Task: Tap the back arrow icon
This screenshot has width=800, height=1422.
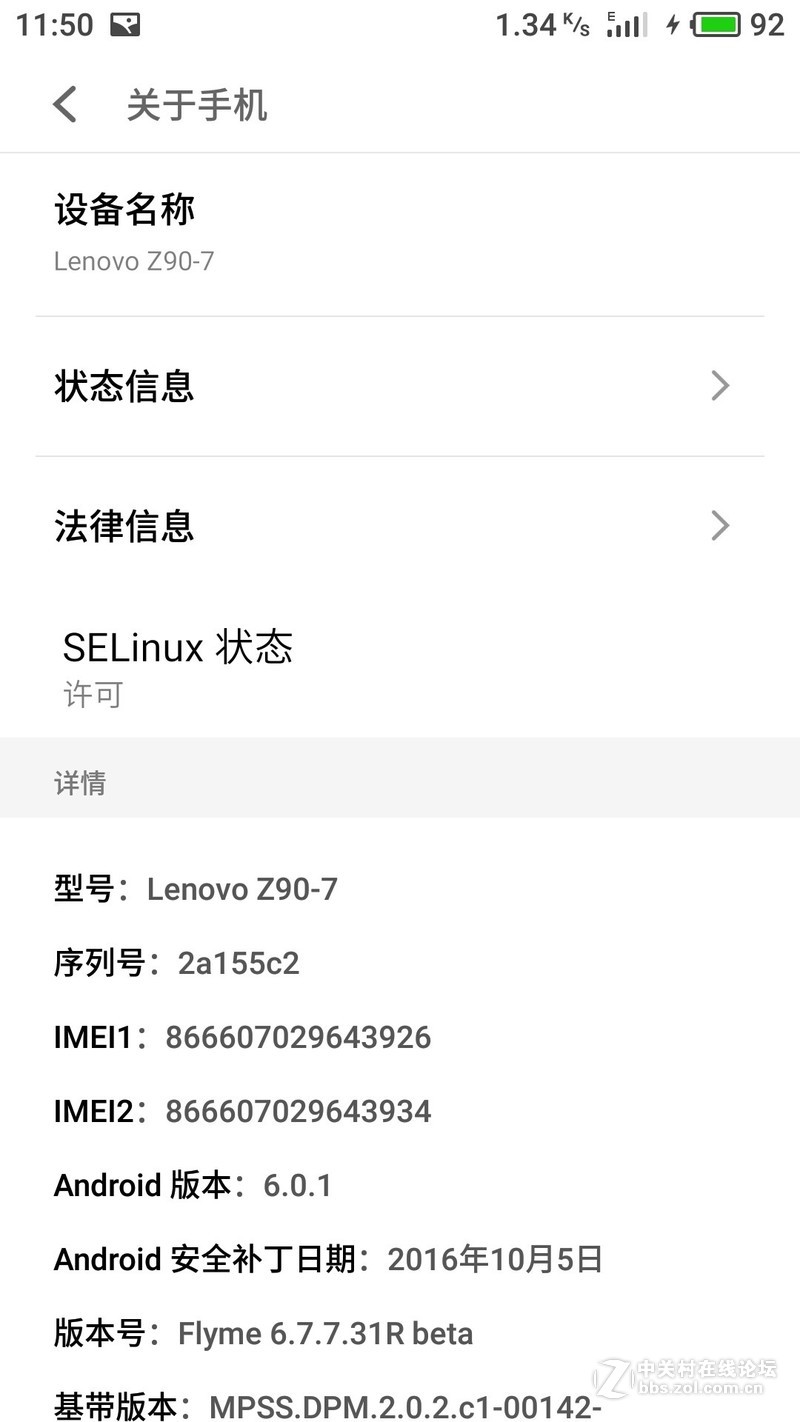Action: pos(64,104)
